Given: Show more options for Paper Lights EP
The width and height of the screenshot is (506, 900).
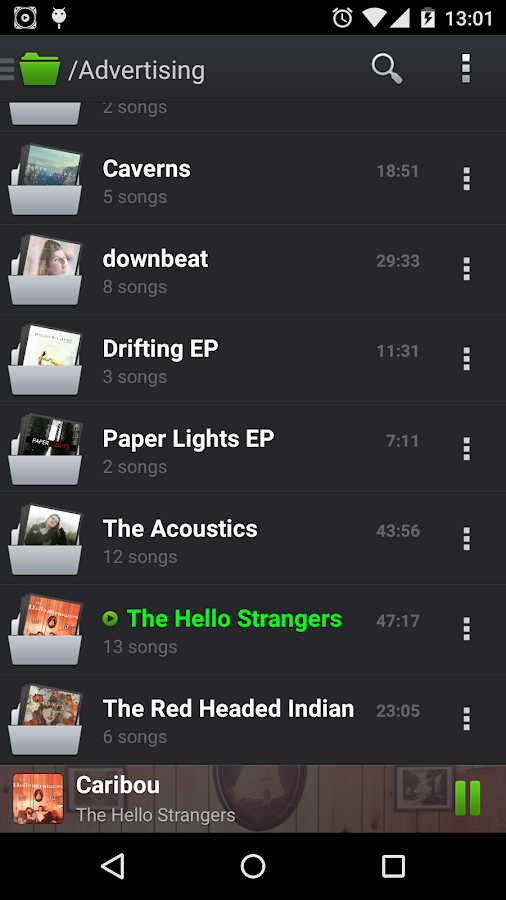Looking at the screenshot, I should tap(466, 449).
